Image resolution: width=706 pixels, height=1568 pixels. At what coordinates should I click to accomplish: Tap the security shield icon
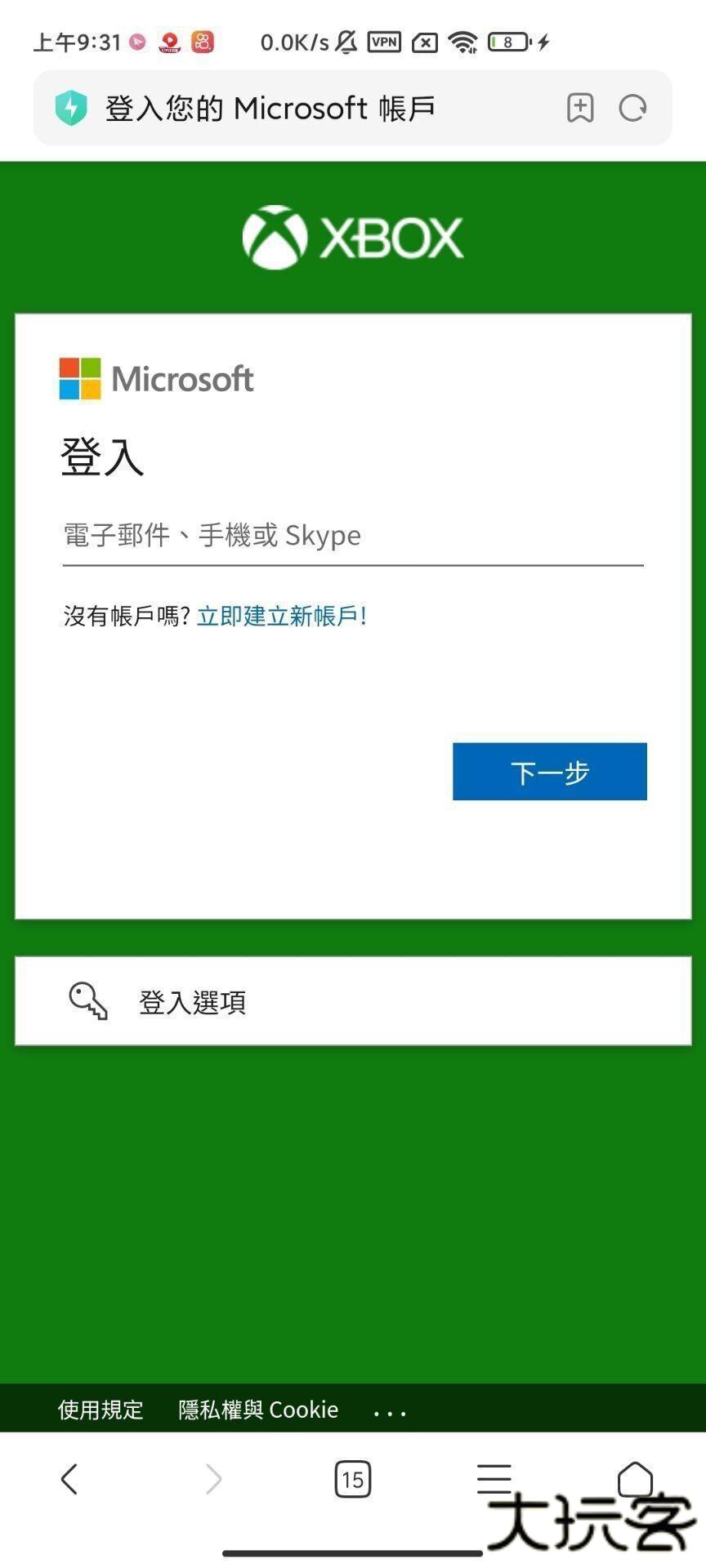[x=71, y=108]
